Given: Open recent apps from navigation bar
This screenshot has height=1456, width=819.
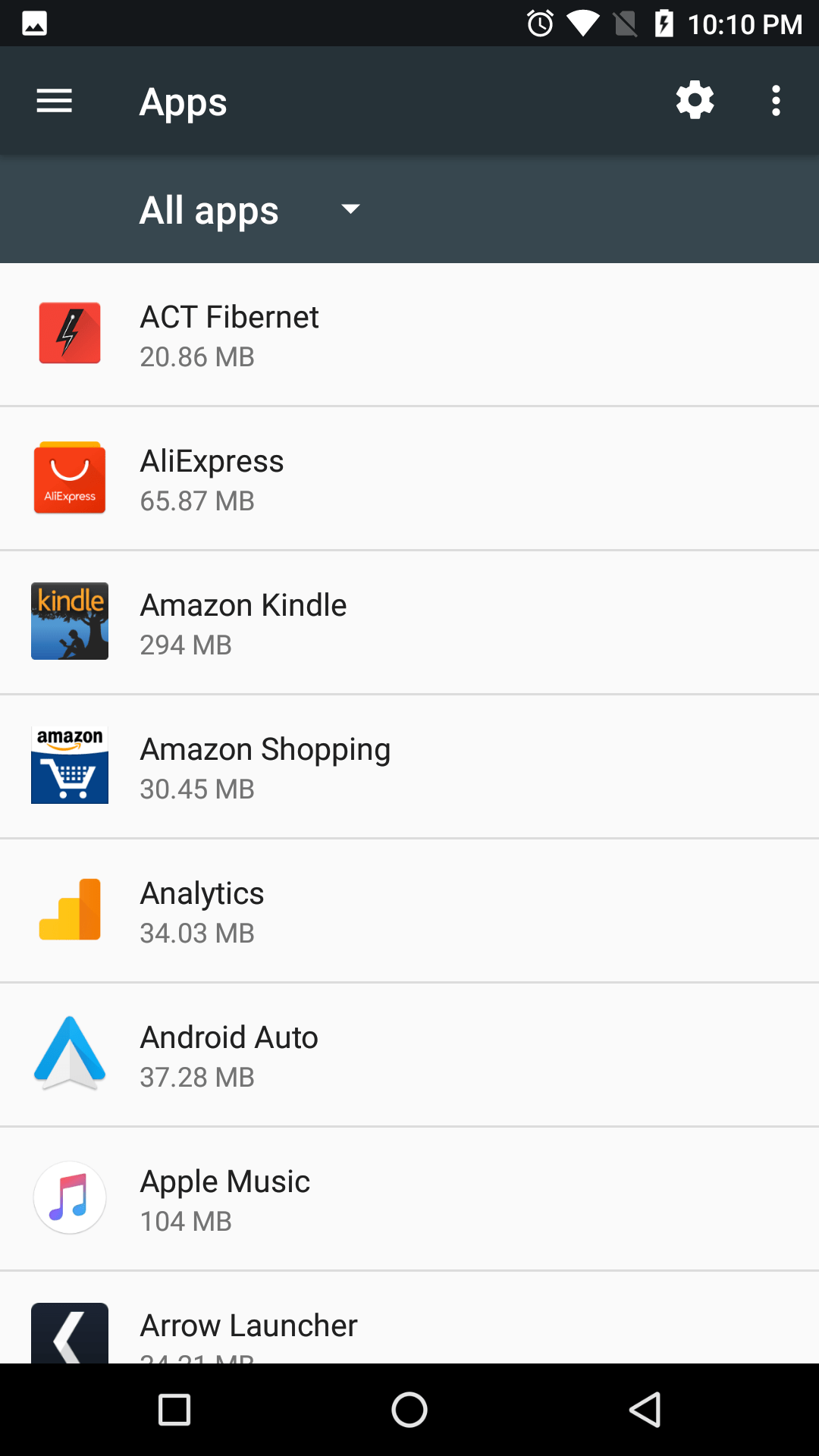Looking at the screenshot, I should pos(174,1410).
